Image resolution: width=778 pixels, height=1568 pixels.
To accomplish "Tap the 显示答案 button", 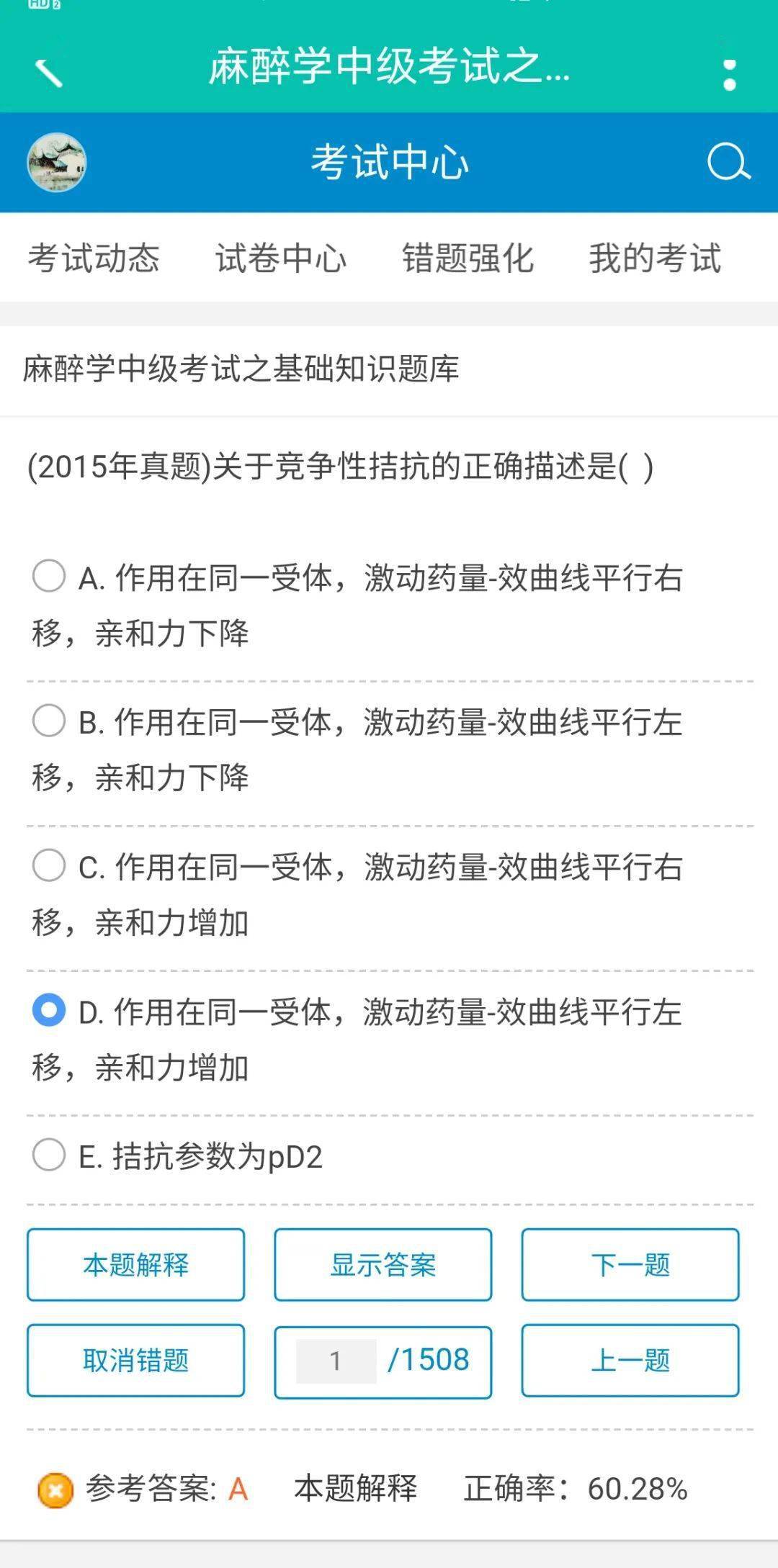I will (x=383, y=1265).
